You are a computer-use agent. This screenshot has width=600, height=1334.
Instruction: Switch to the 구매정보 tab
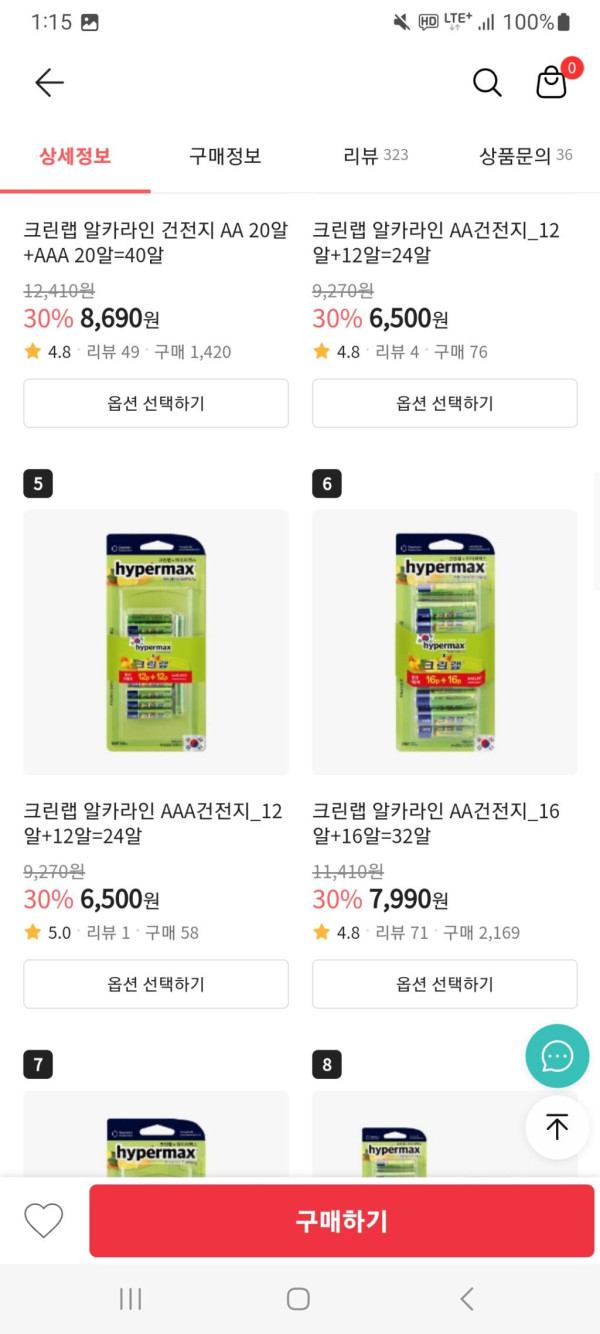(x=225, y=156)
